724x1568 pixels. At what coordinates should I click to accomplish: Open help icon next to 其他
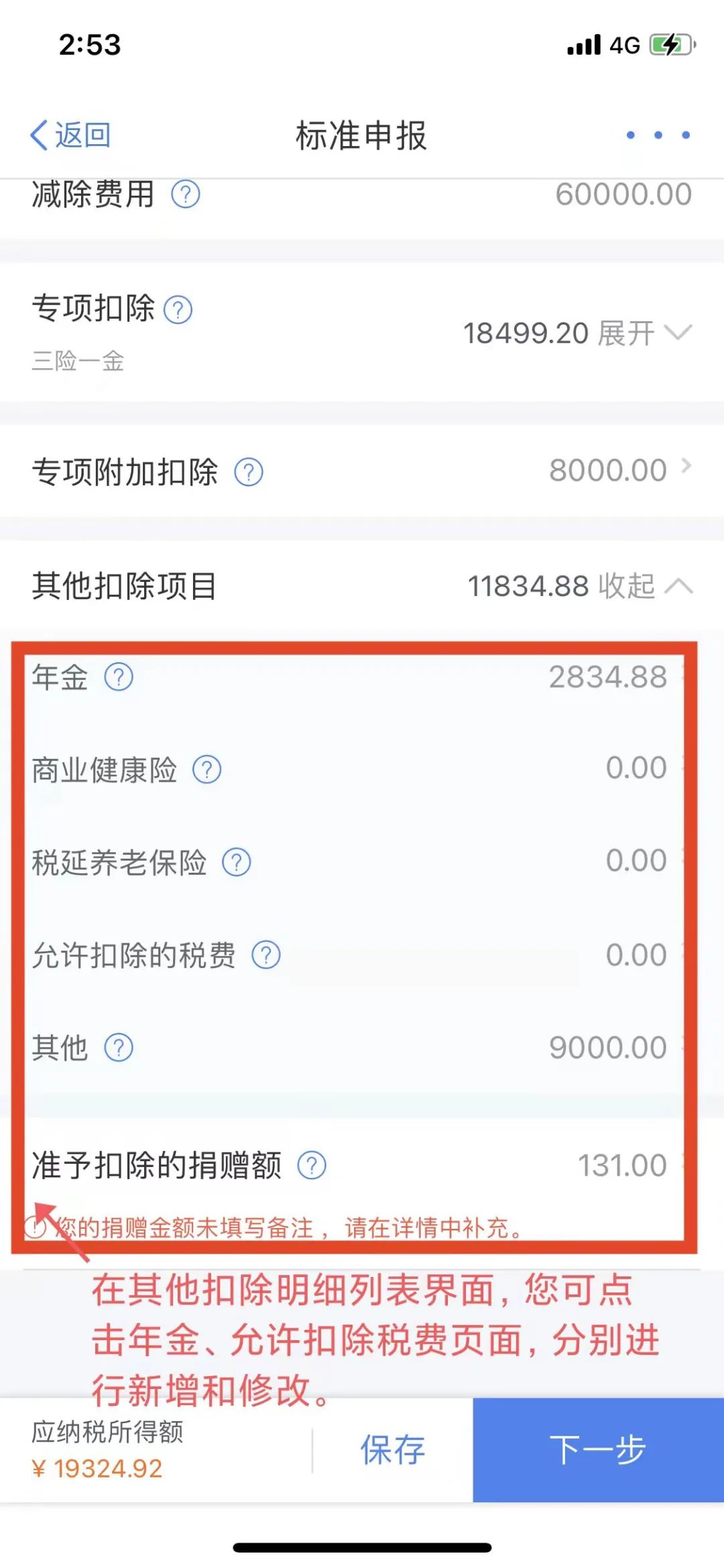coord(119,1047)
